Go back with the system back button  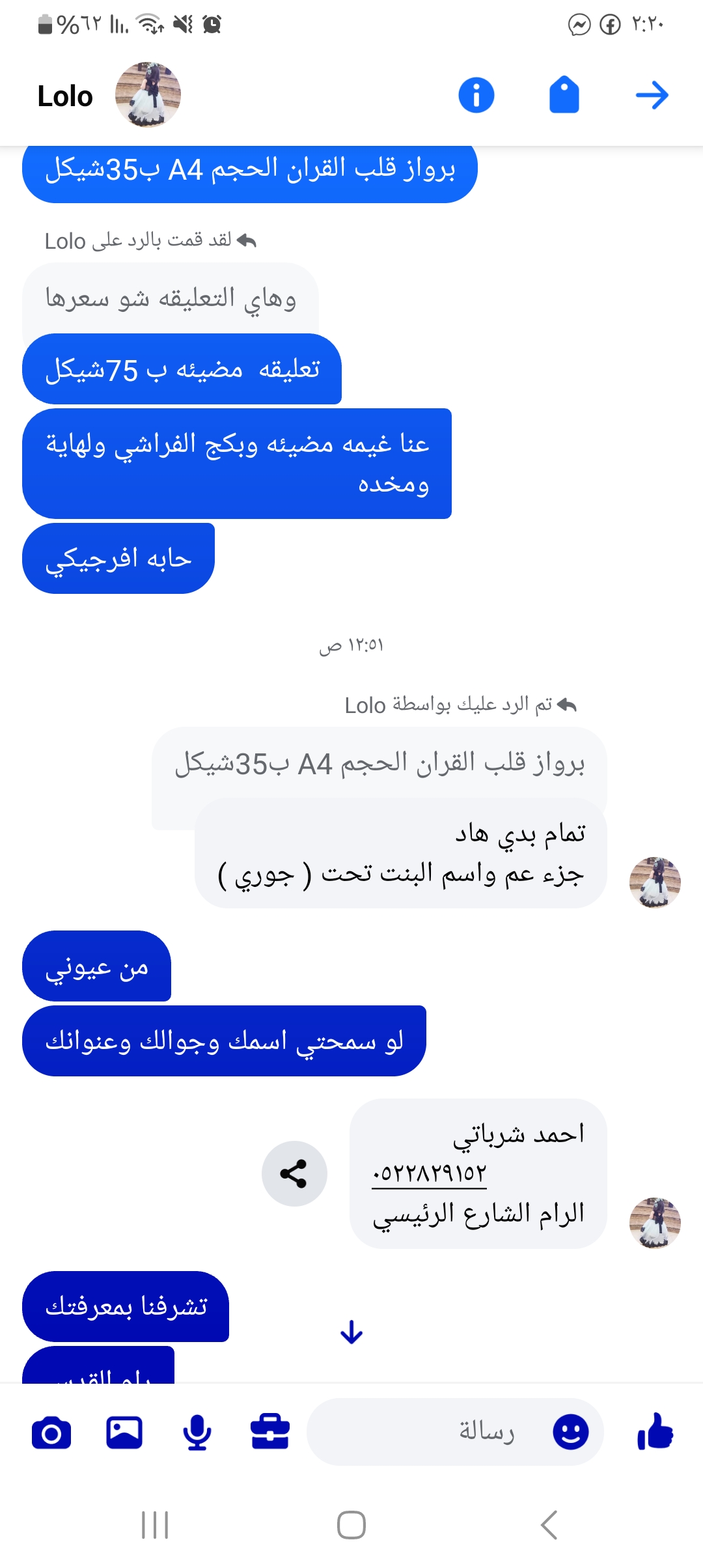(549, 1524)
